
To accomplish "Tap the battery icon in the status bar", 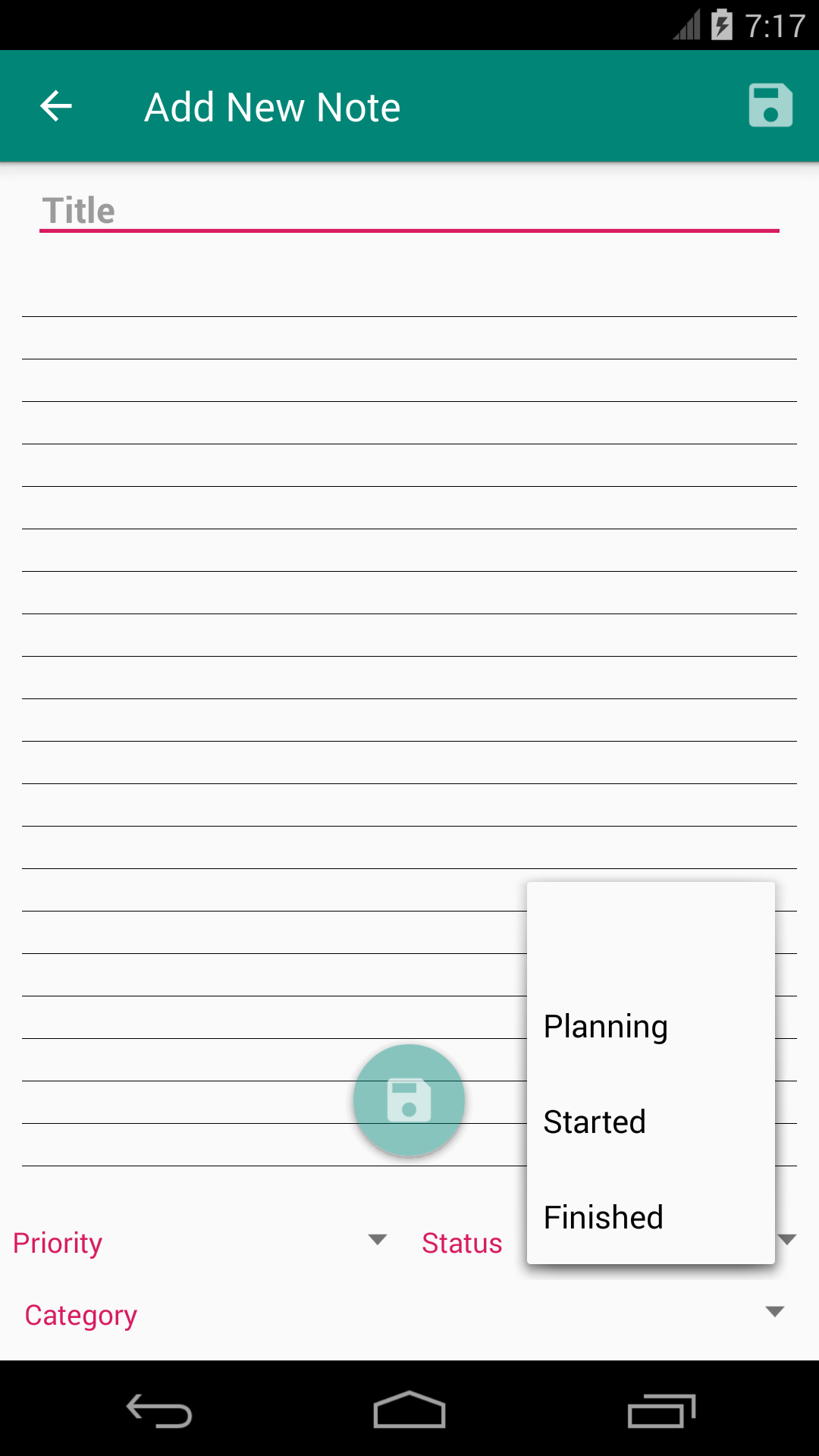I will point(720,24).
